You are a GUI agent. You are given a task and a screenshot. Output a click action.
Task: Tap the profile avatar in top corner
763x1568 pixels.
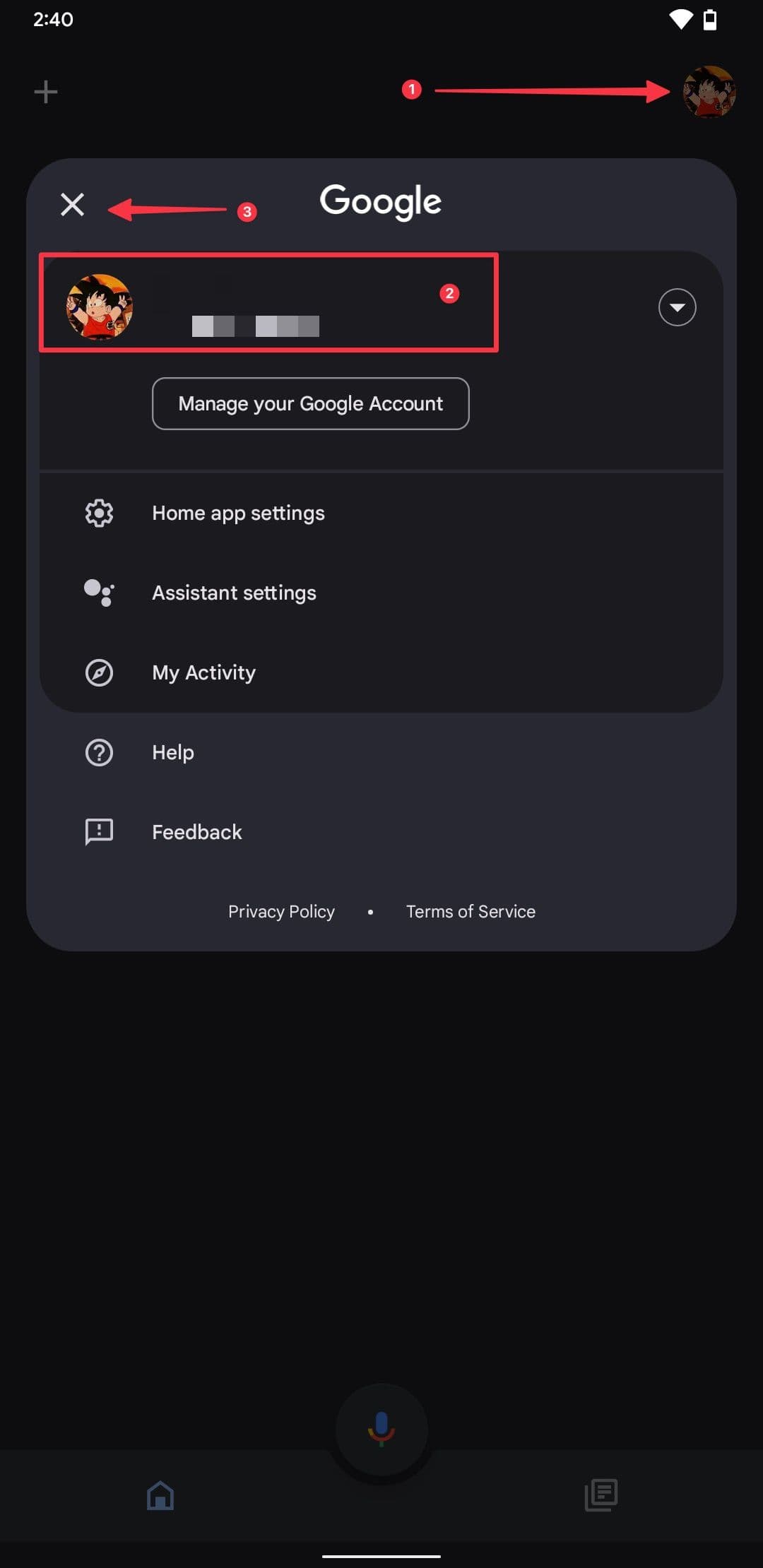coord(709,92)
